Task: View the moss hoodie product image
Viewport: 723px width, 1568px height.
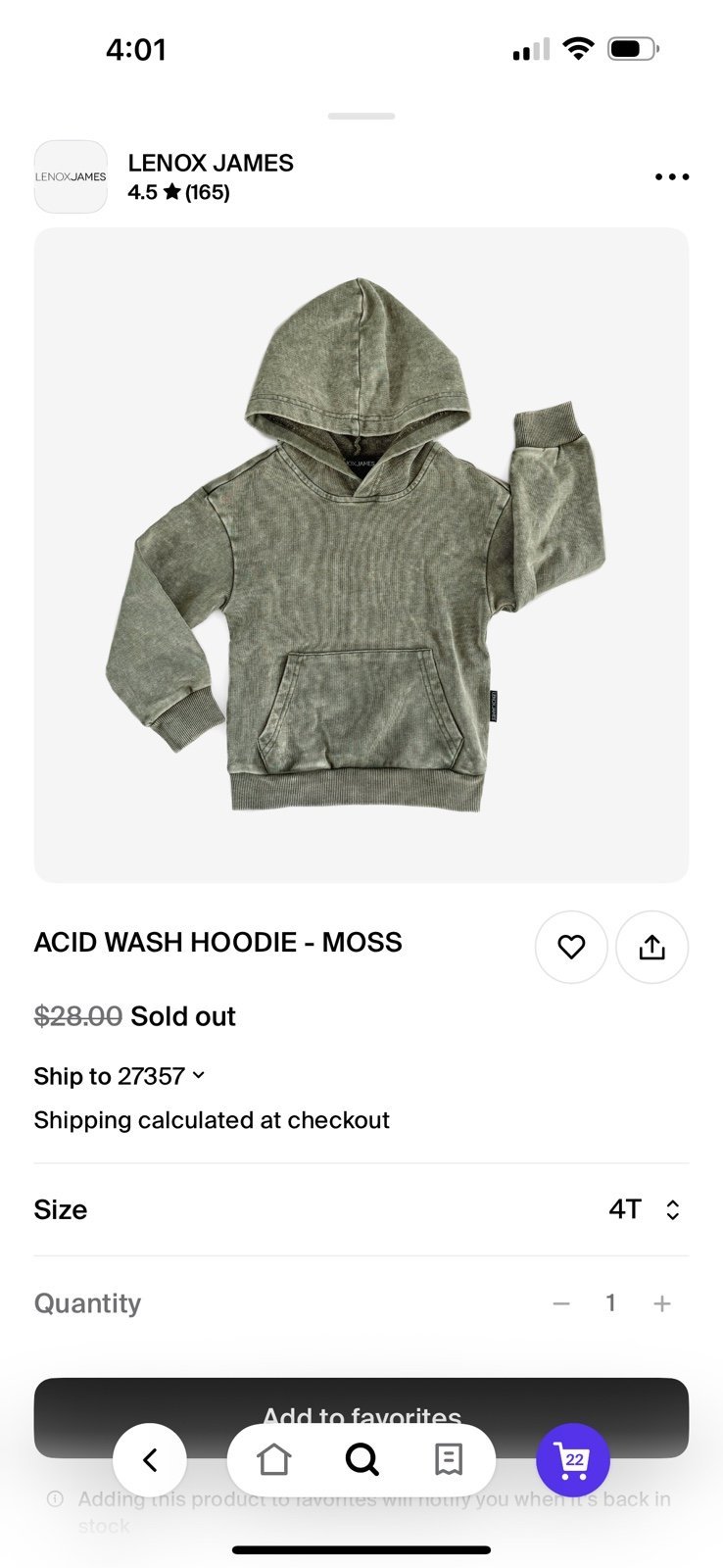Action: coord(361,556)
